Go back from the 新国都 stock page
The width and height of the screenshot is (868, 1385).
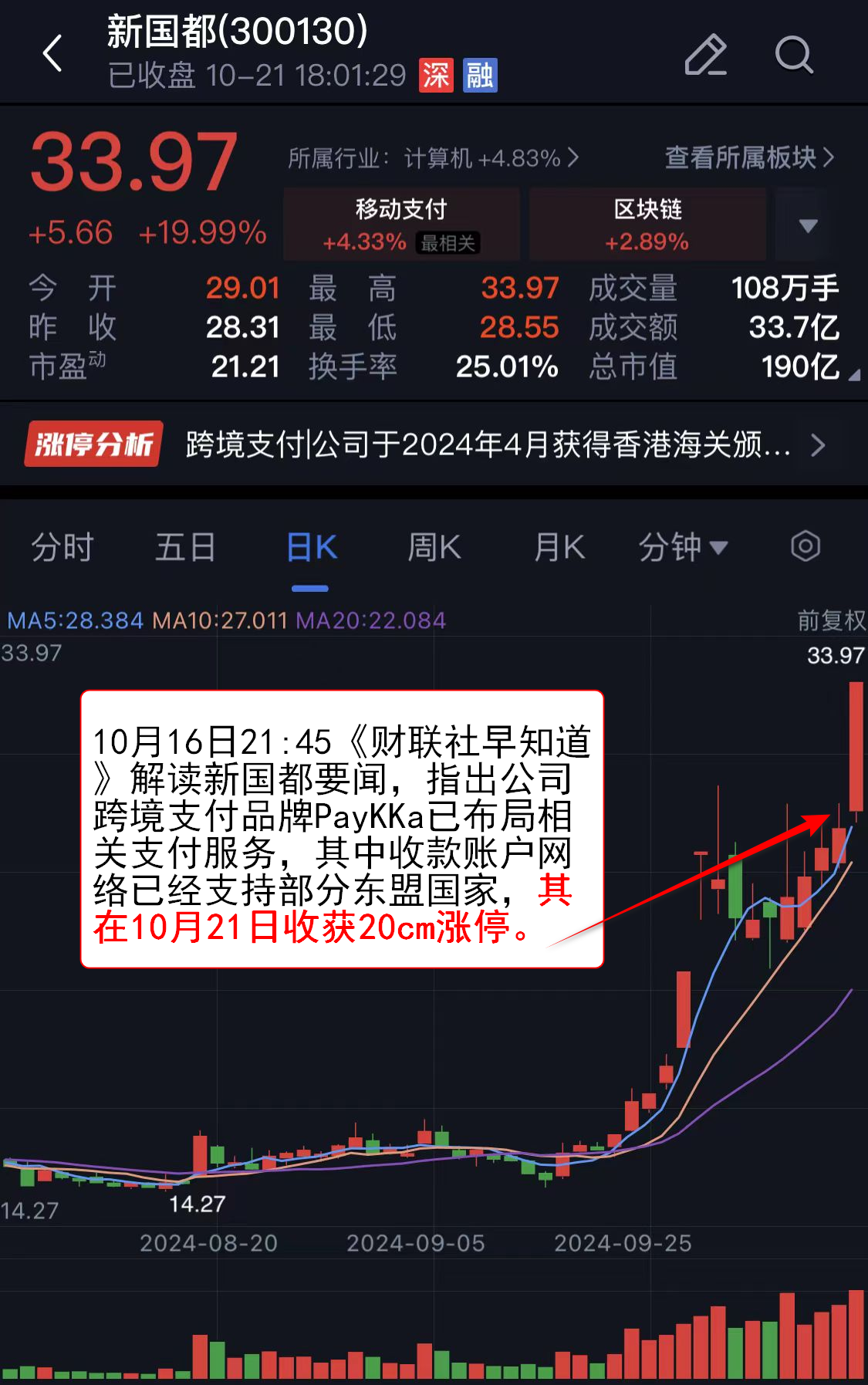click(52, 54)
